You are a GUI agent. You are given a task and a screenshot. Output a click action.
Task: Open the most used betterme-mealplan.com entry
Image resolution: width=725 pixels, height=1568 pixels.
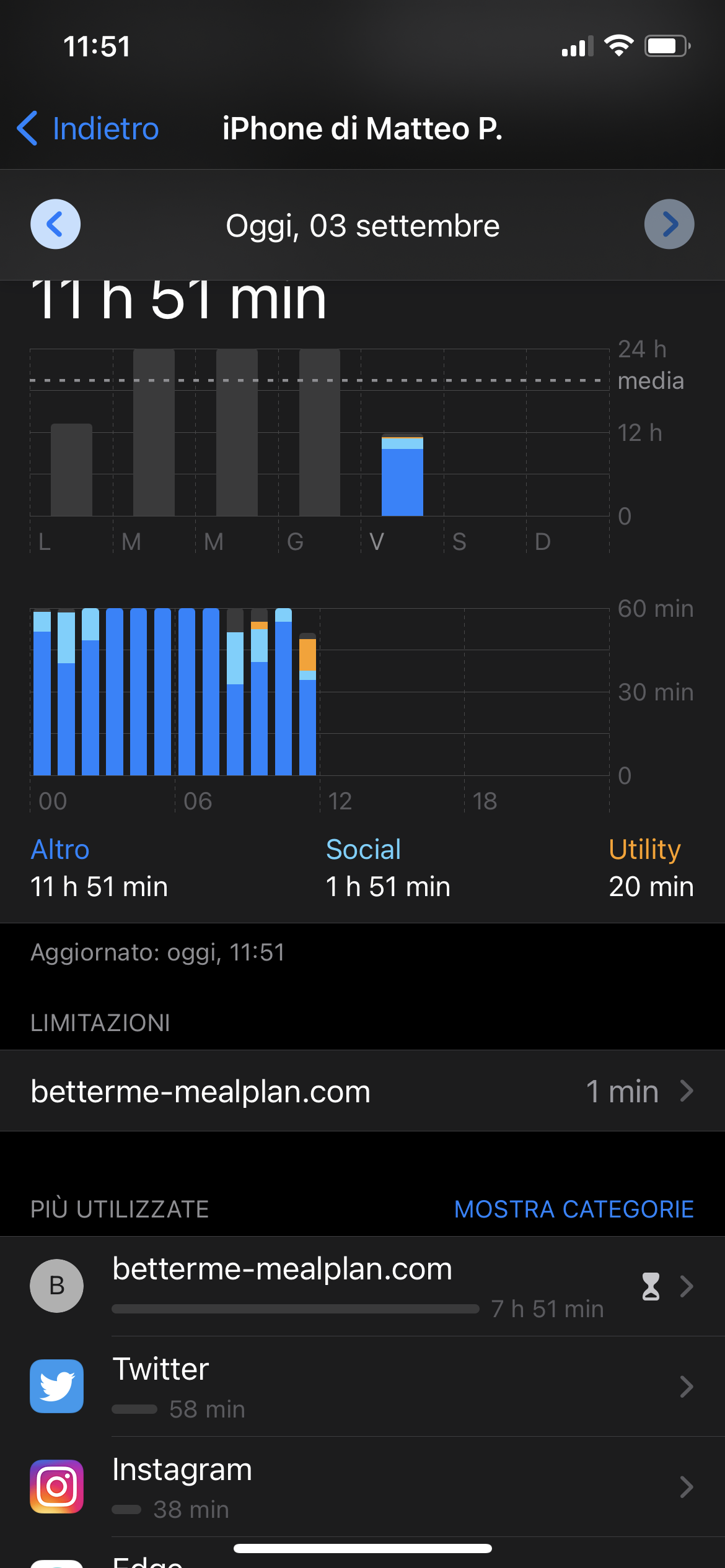point(362,1286)
